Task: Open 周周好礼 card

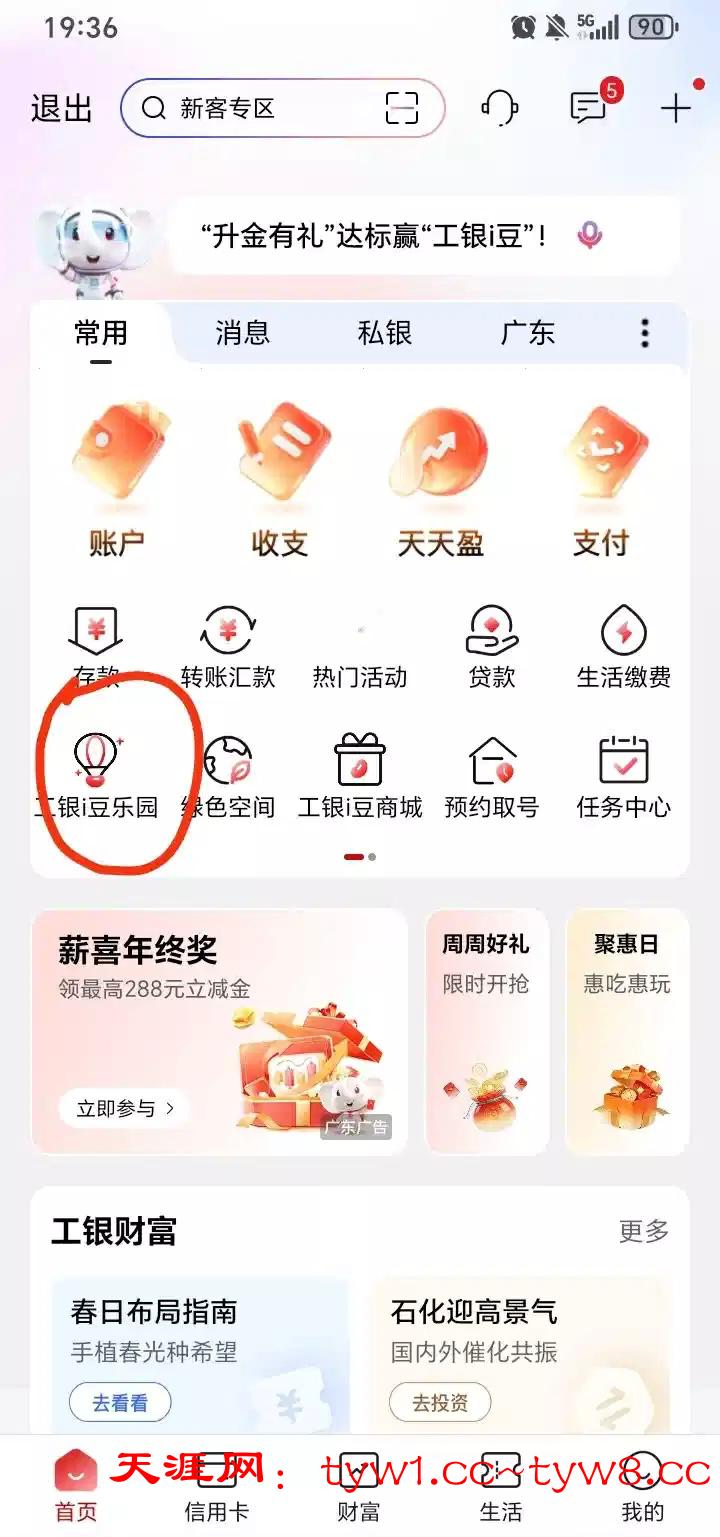Action: coord(487,1030)
